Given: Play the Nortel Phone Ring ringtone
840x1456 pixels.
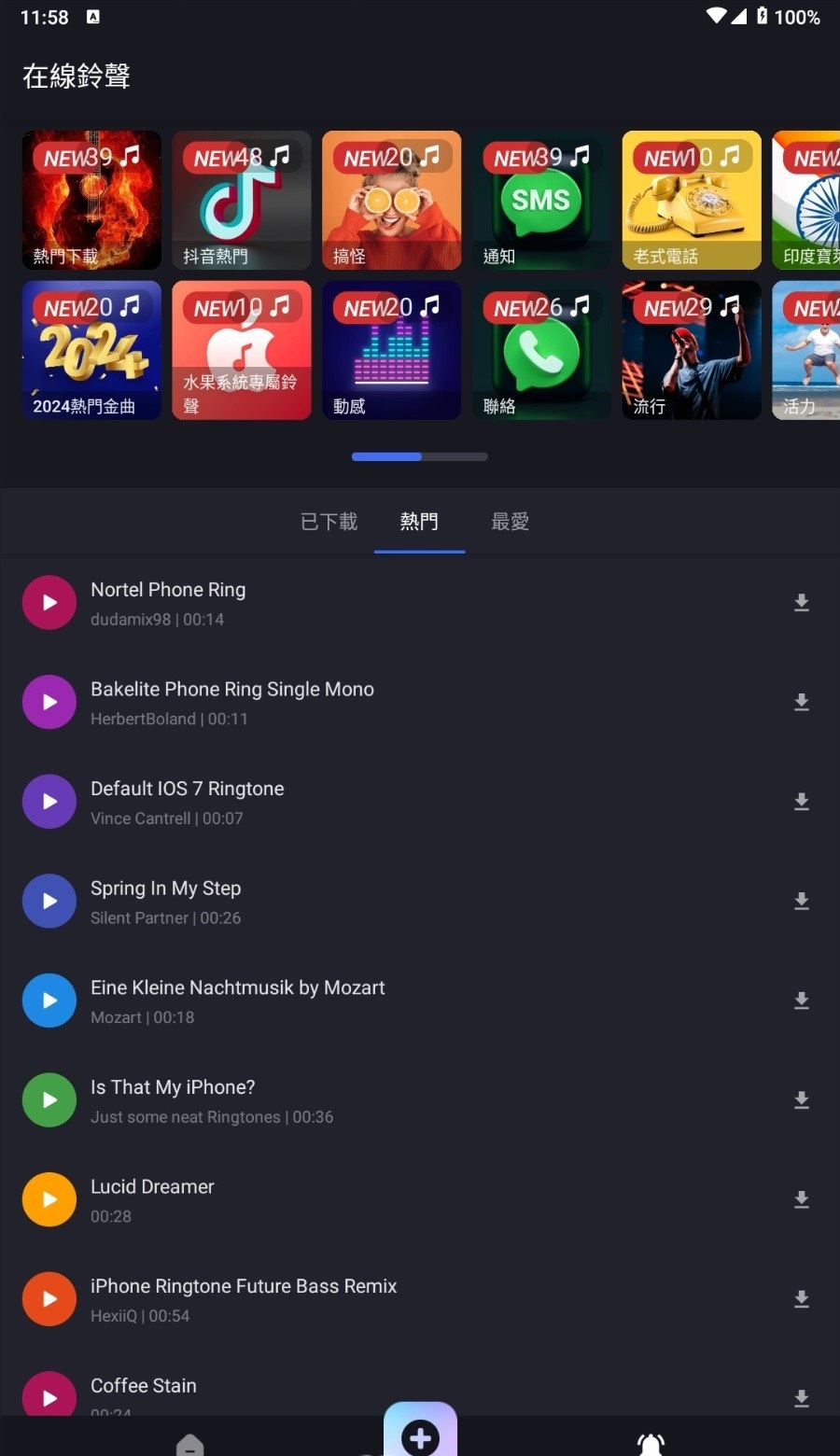Looking at the screenshot, I should pos(49,603).
